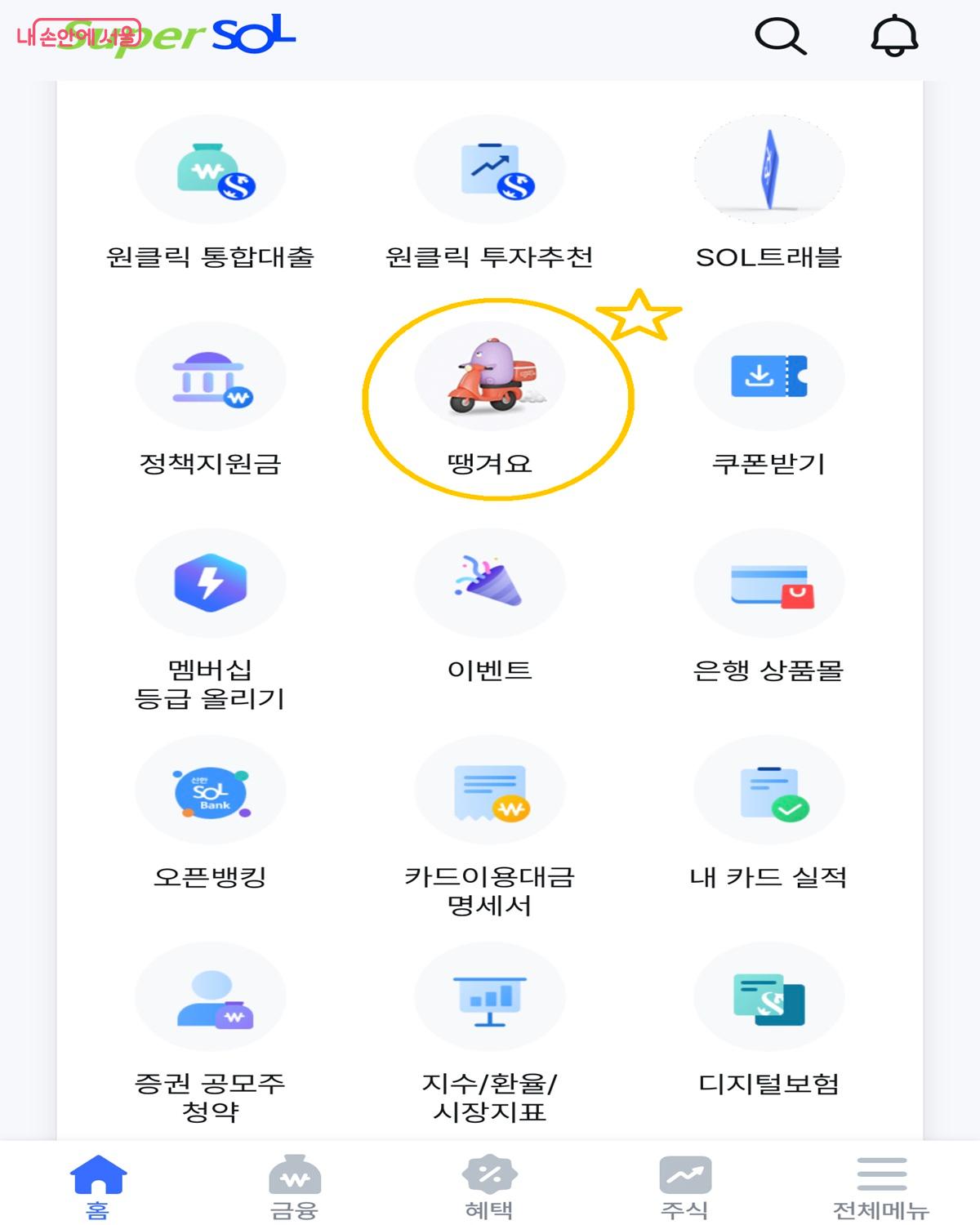
Task: Open 멤버십 등급 올리기 lightning icon
Action: [x=209, y=583]
